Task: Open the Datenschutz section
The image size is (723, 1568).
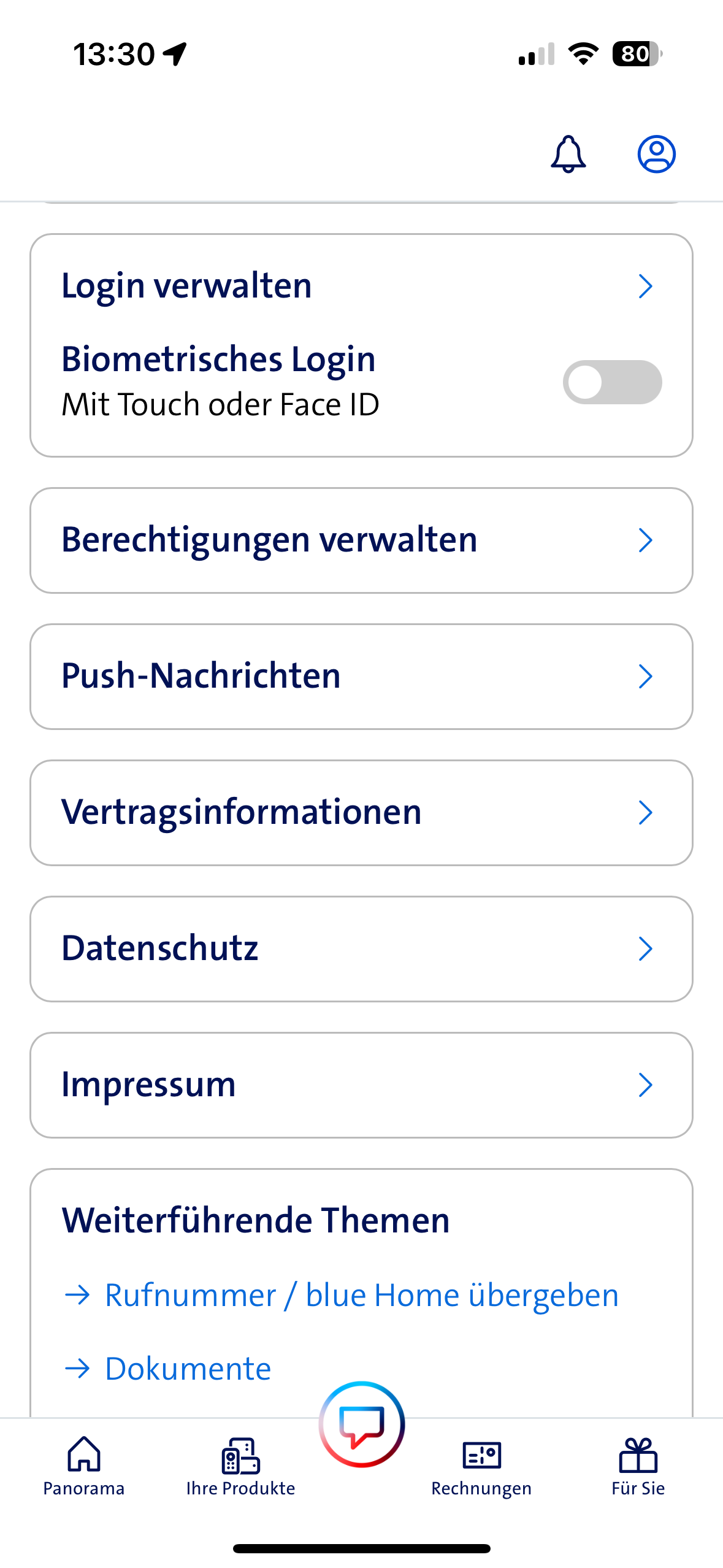Action: 361,949
